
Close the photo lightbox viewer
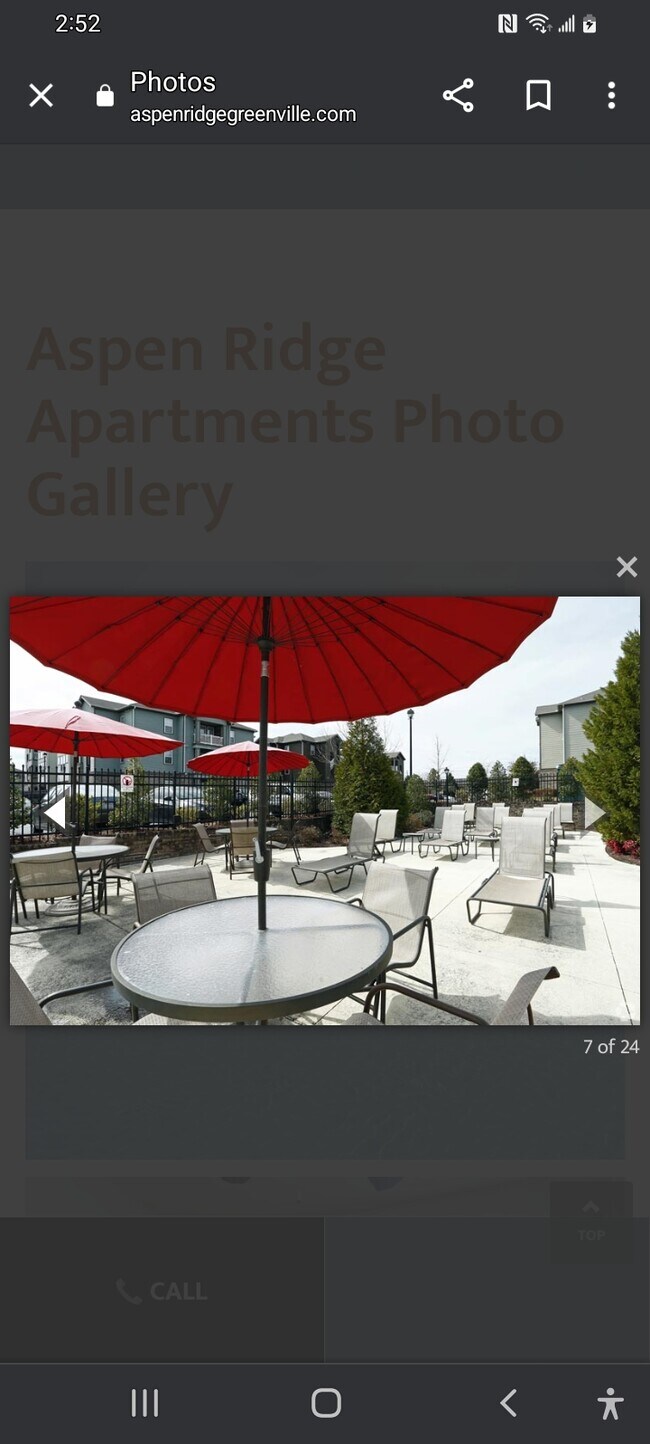coord(627,568)
